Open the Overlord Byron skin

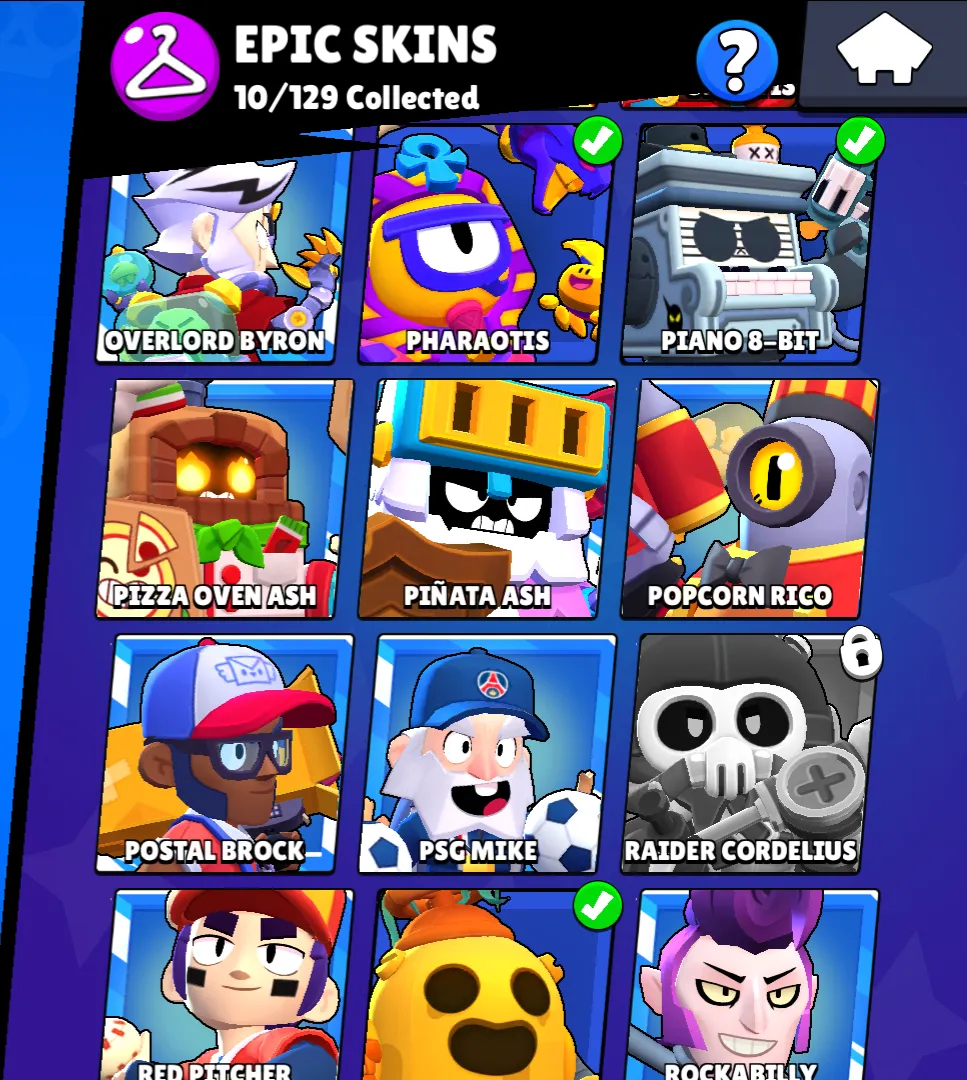pyautogui.click(x=225, y=260)
